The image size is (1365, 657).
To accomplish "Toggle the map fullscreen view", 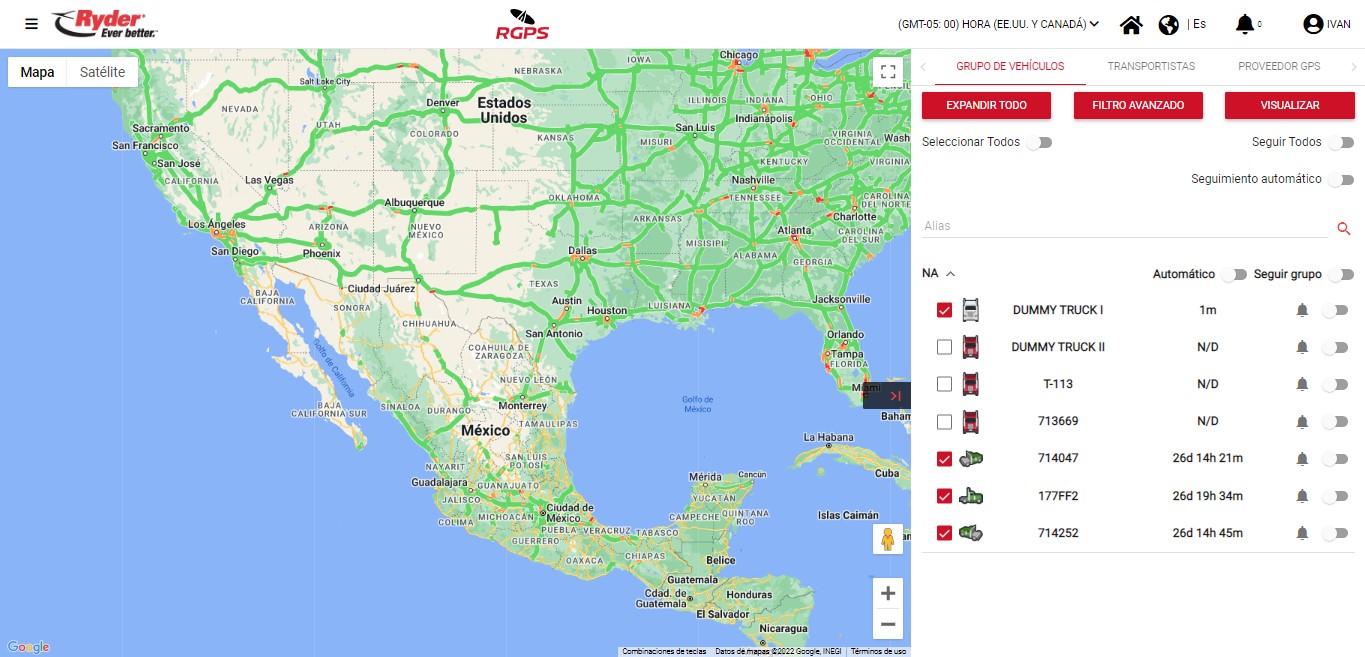I will click(887, 72).
